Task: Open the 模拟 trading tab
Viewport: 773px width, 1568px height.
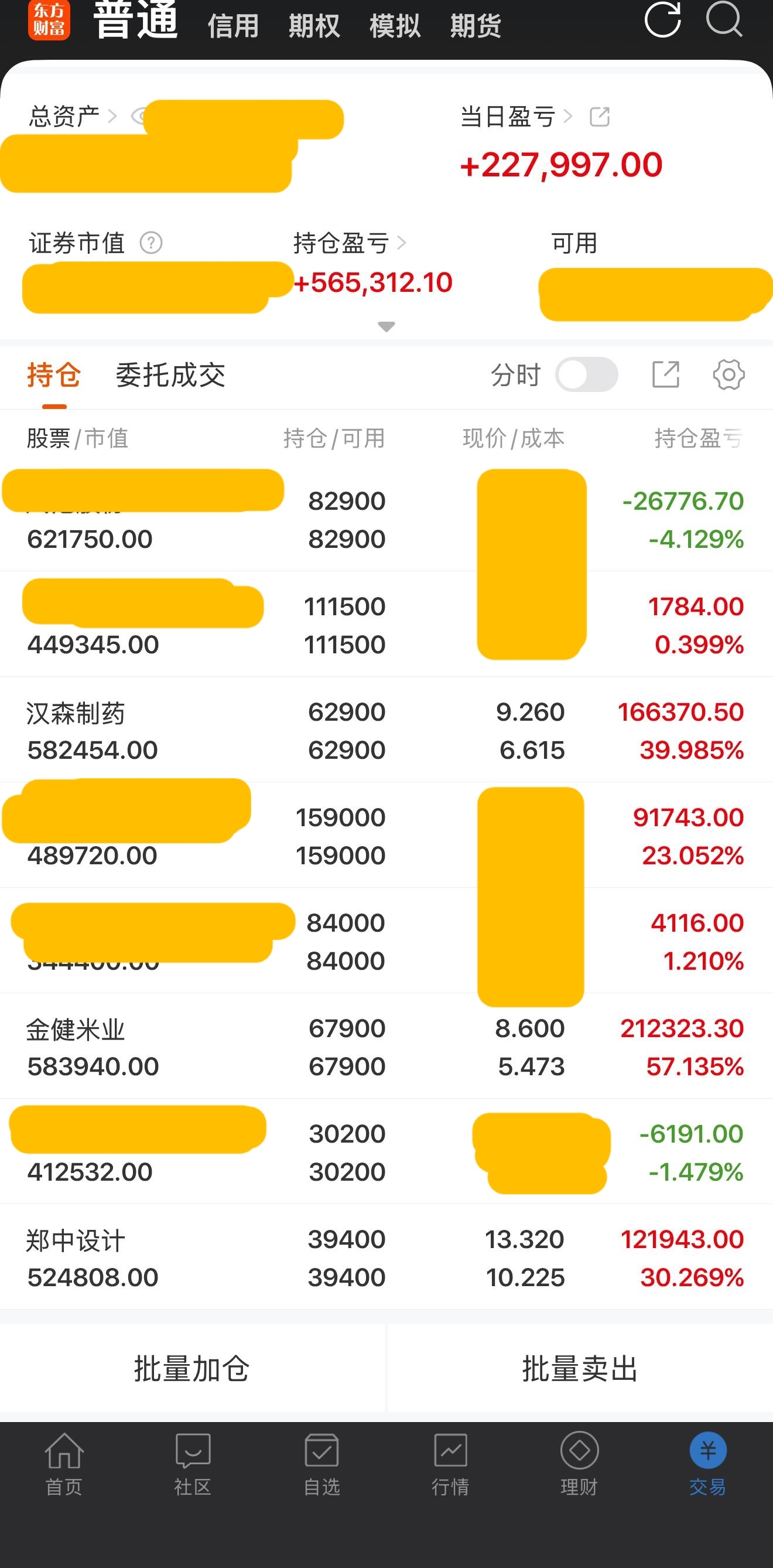Action: click(x=395, y=26)
